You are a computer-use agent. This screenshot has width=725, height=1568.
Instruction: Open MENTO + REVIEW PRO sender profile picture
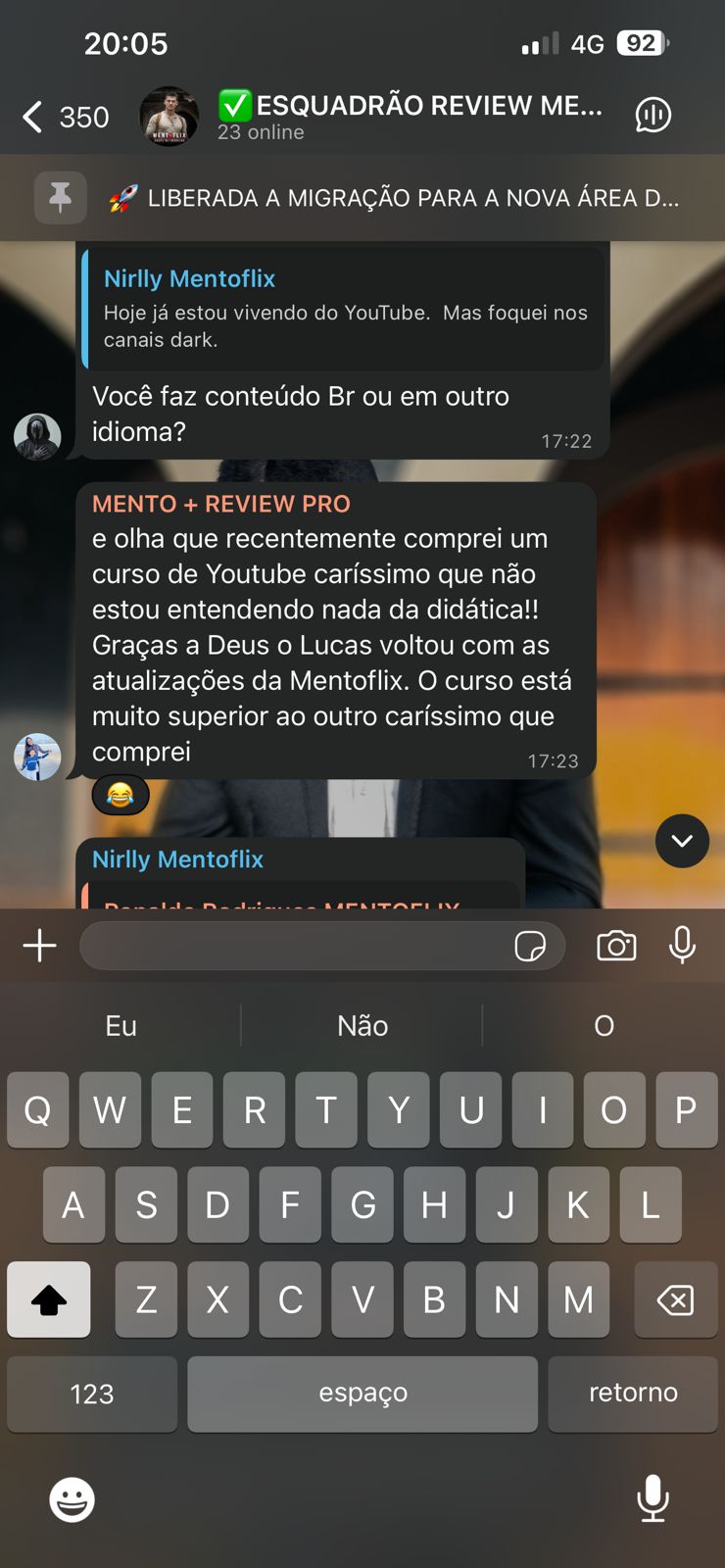click(37, 757)
